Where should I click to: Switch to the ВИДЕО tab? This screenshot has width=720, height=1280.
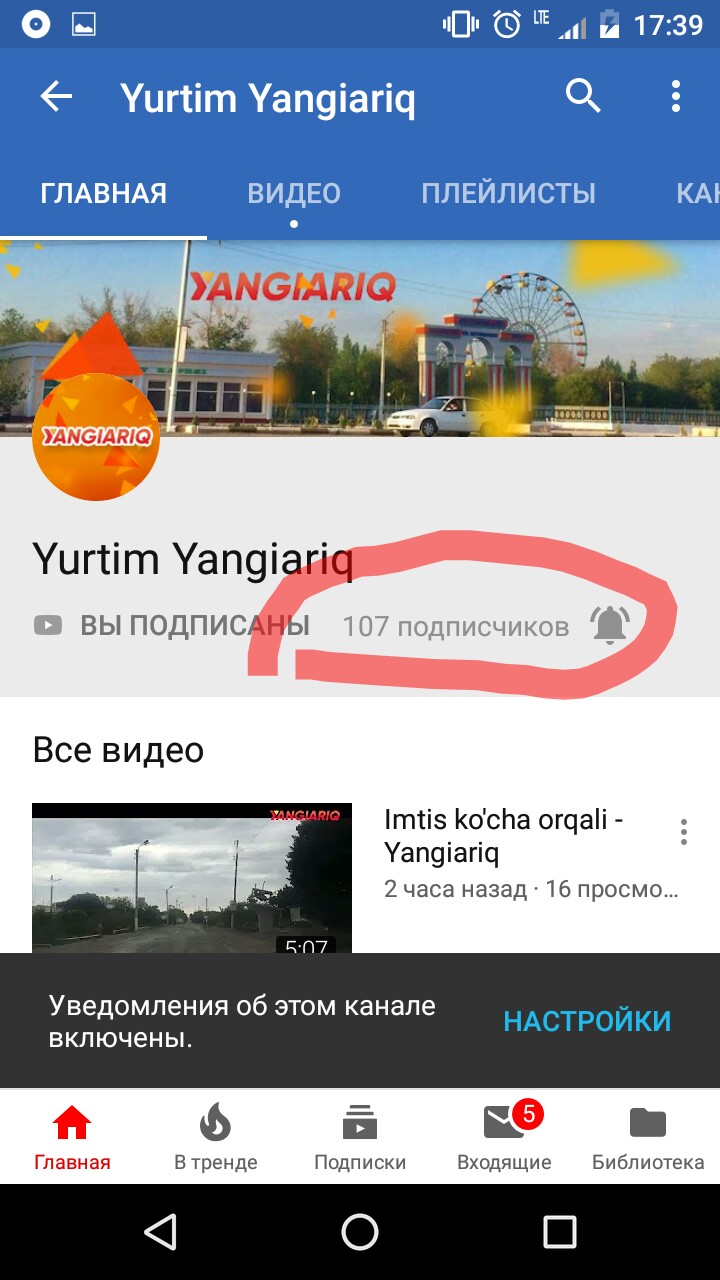(294, 193)
